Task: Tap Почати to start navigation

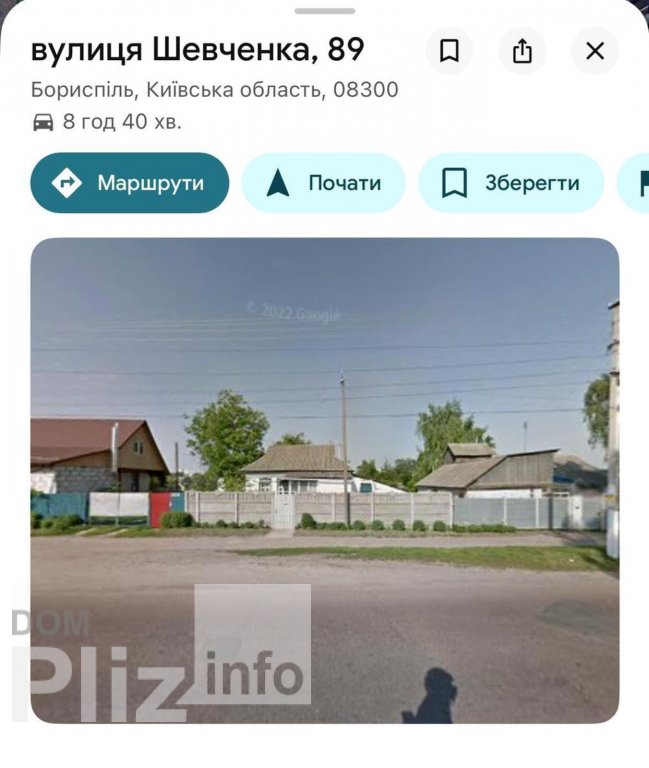Action: [324, 183]
